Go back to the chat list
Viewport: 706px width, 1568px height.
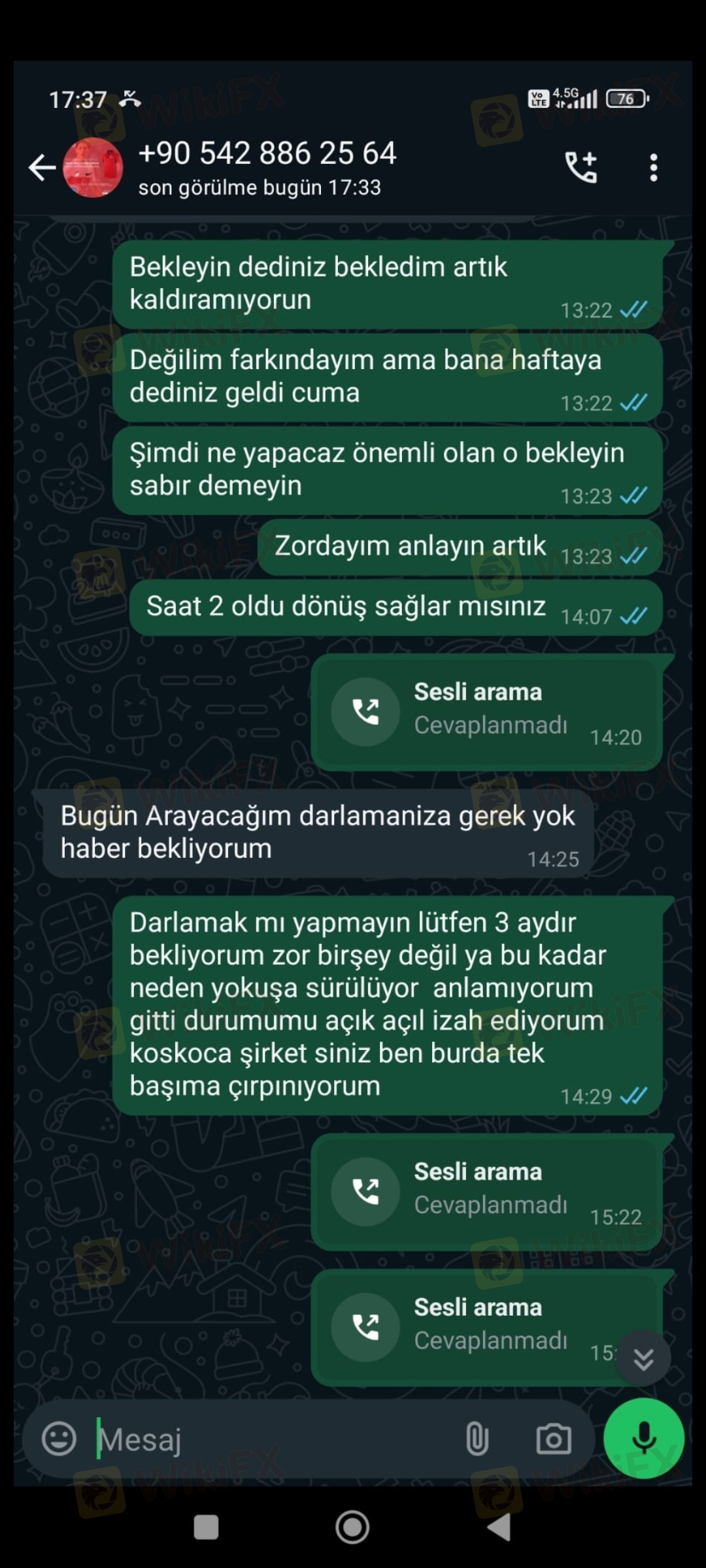click(x=42, y=167)
